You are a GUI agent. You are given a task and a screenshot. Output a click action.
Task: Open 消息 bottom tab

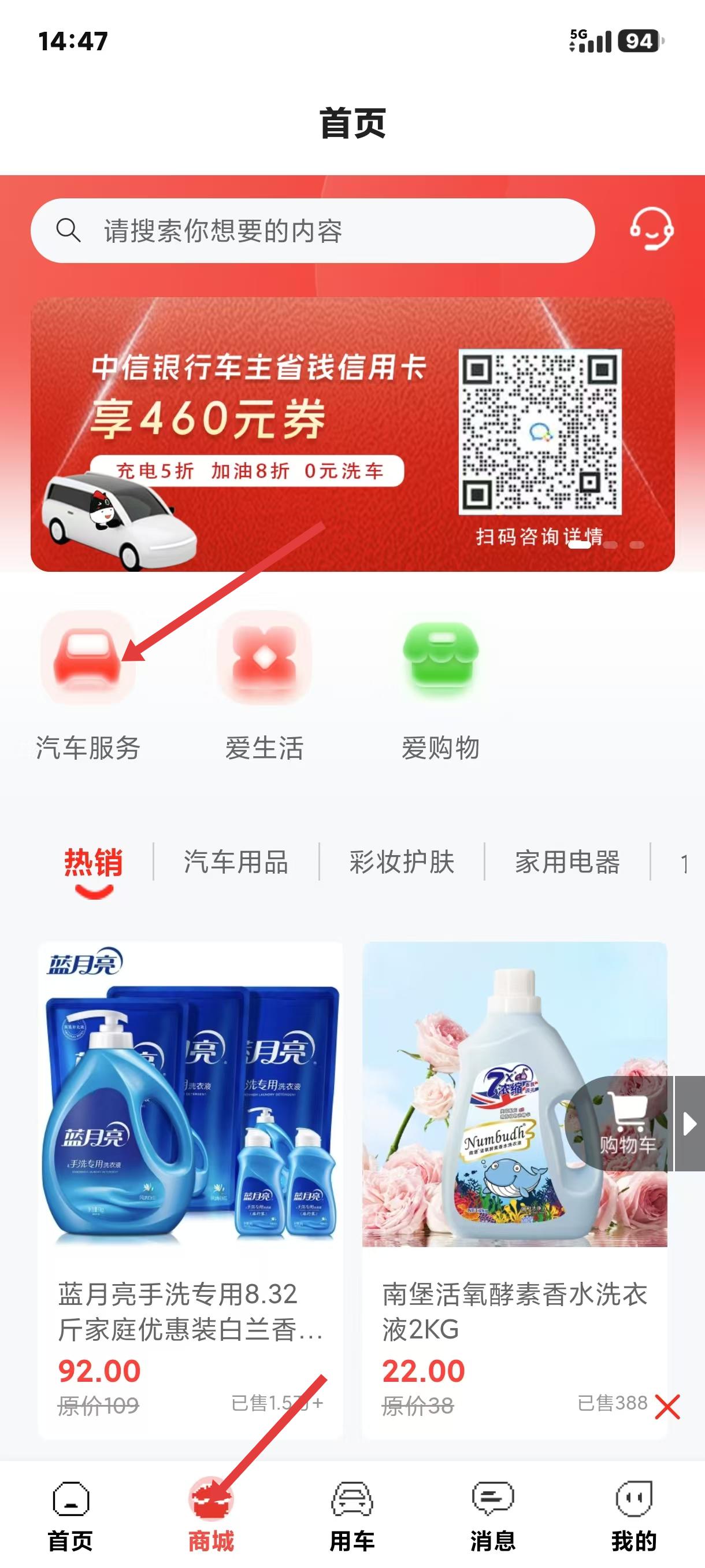coord(493,1517)
